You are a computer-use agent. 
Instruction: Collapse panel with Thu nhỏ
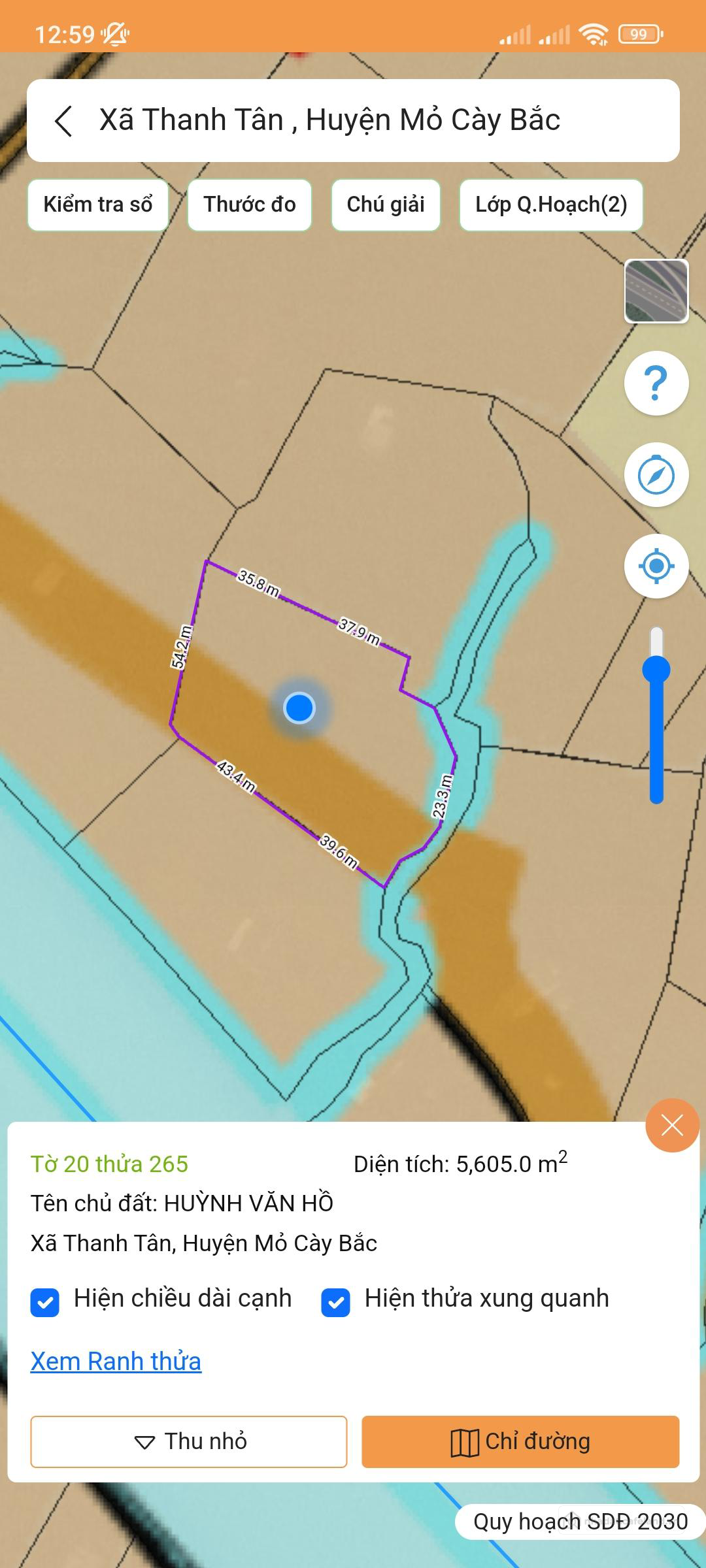[189, 1441]
